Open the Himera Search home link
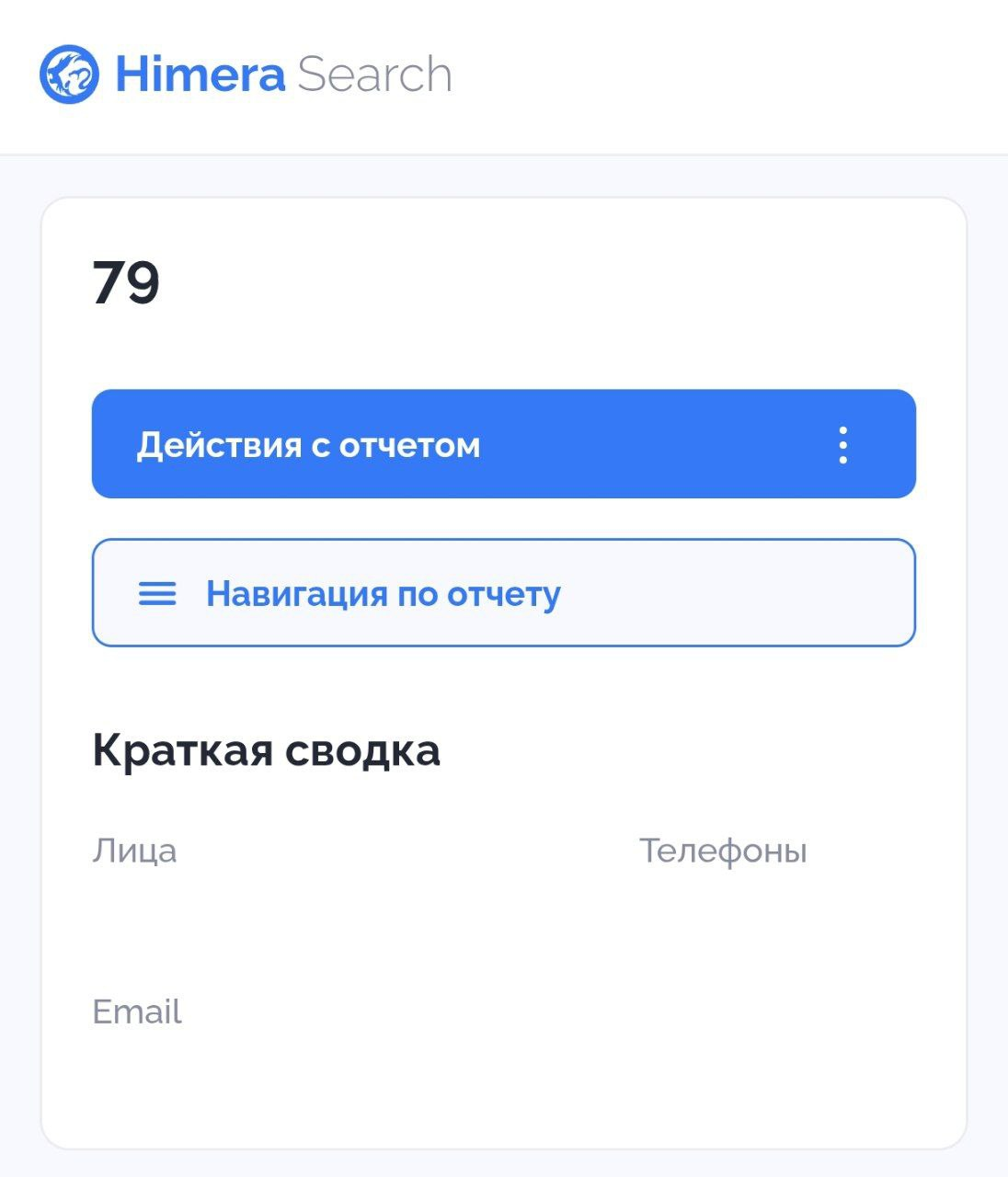 click(246, 74)
